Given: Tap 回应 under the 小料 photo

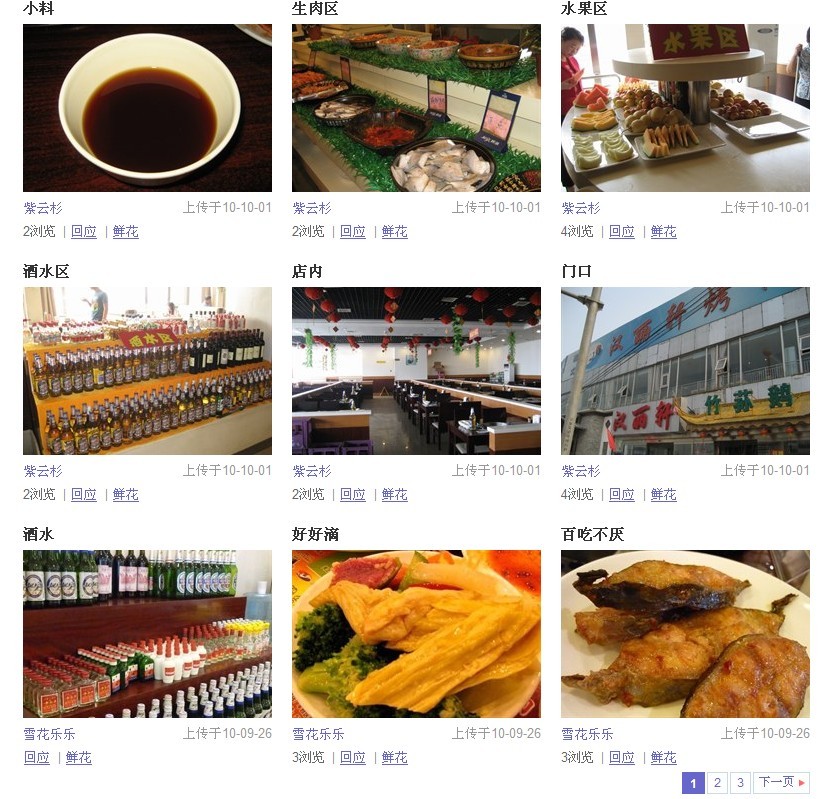Looking at the screenshot, I should pyautogui.click(x=84, y=231).
